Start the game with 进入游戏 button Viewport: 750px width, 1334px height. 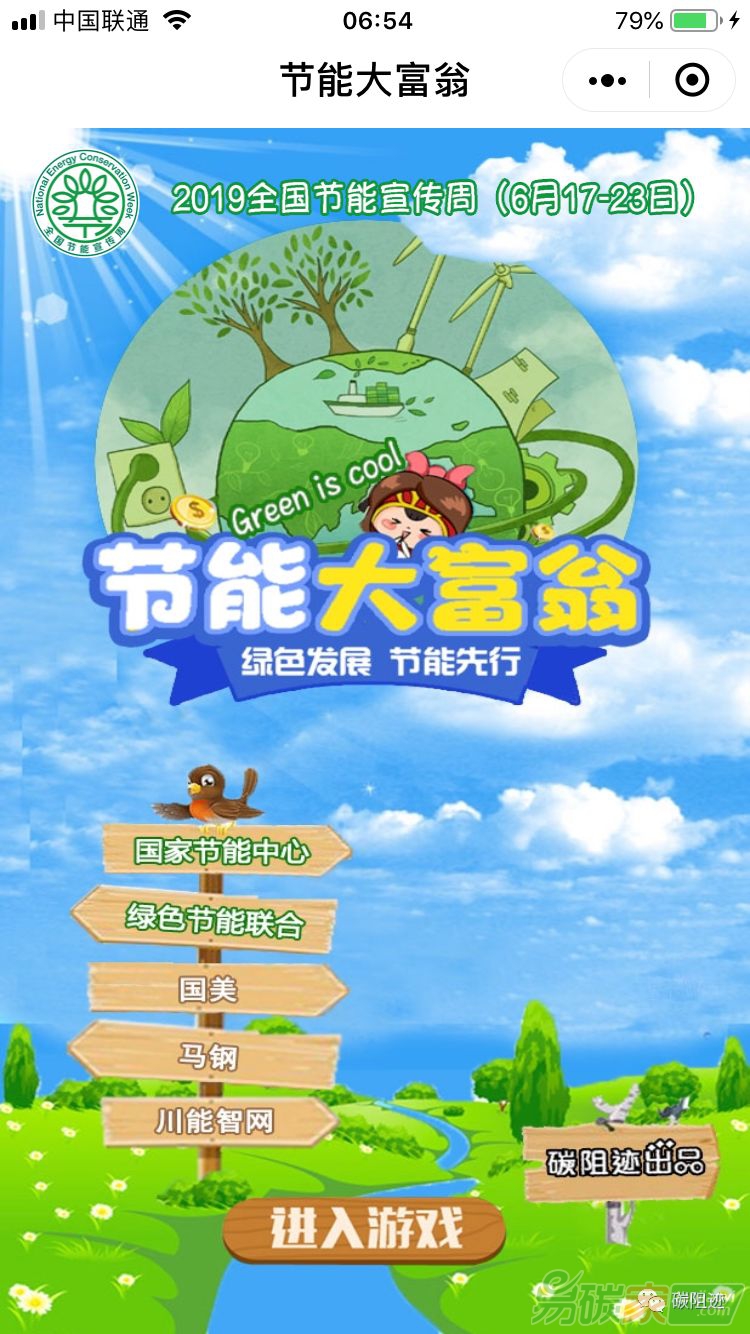click(364, 1229)
